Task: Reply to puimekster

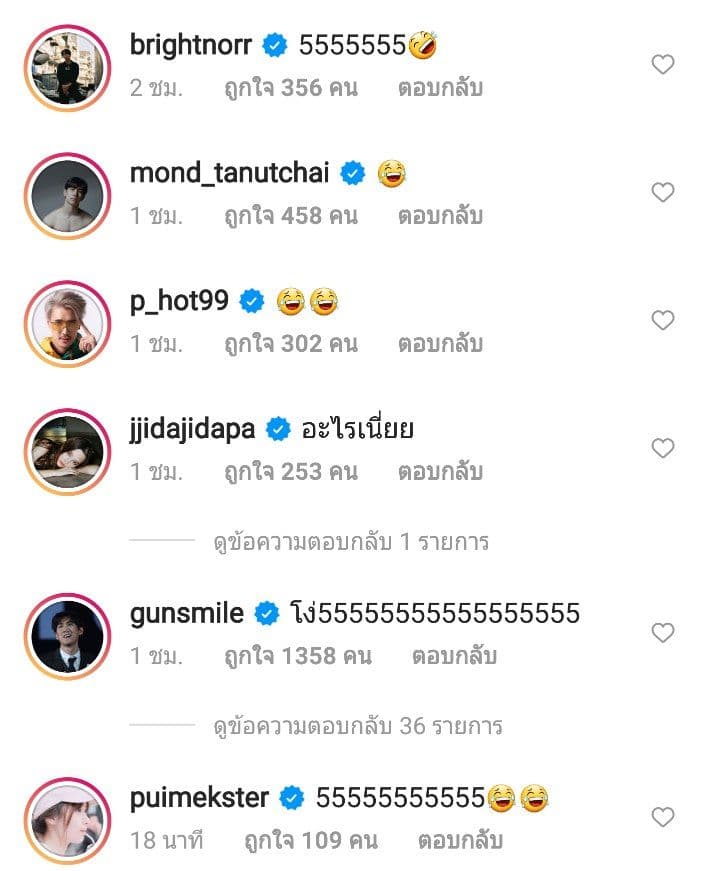Action: coord(460,841)
